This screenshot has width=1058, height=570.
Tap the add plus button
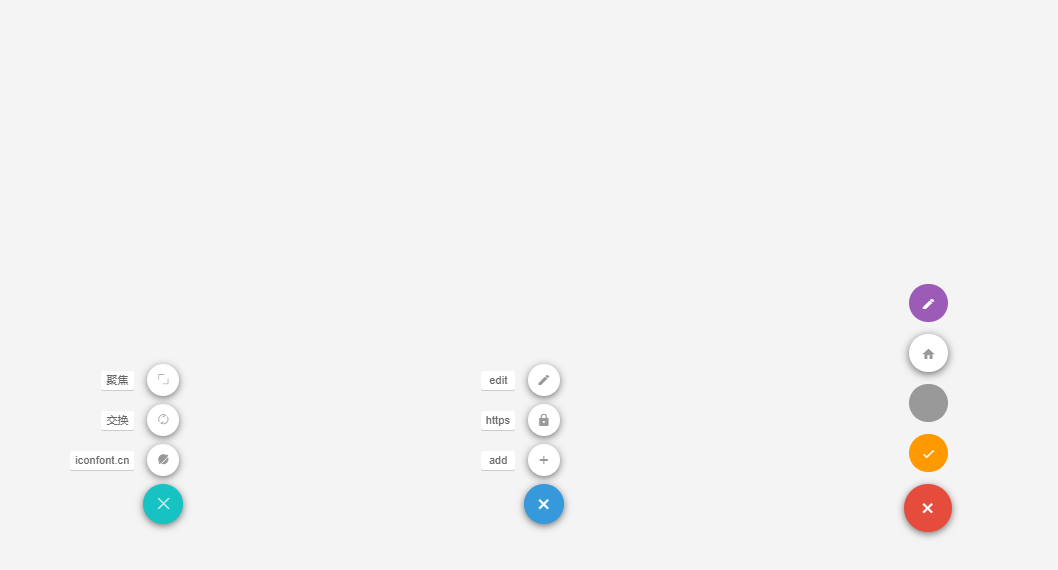[x=544, y=460]
